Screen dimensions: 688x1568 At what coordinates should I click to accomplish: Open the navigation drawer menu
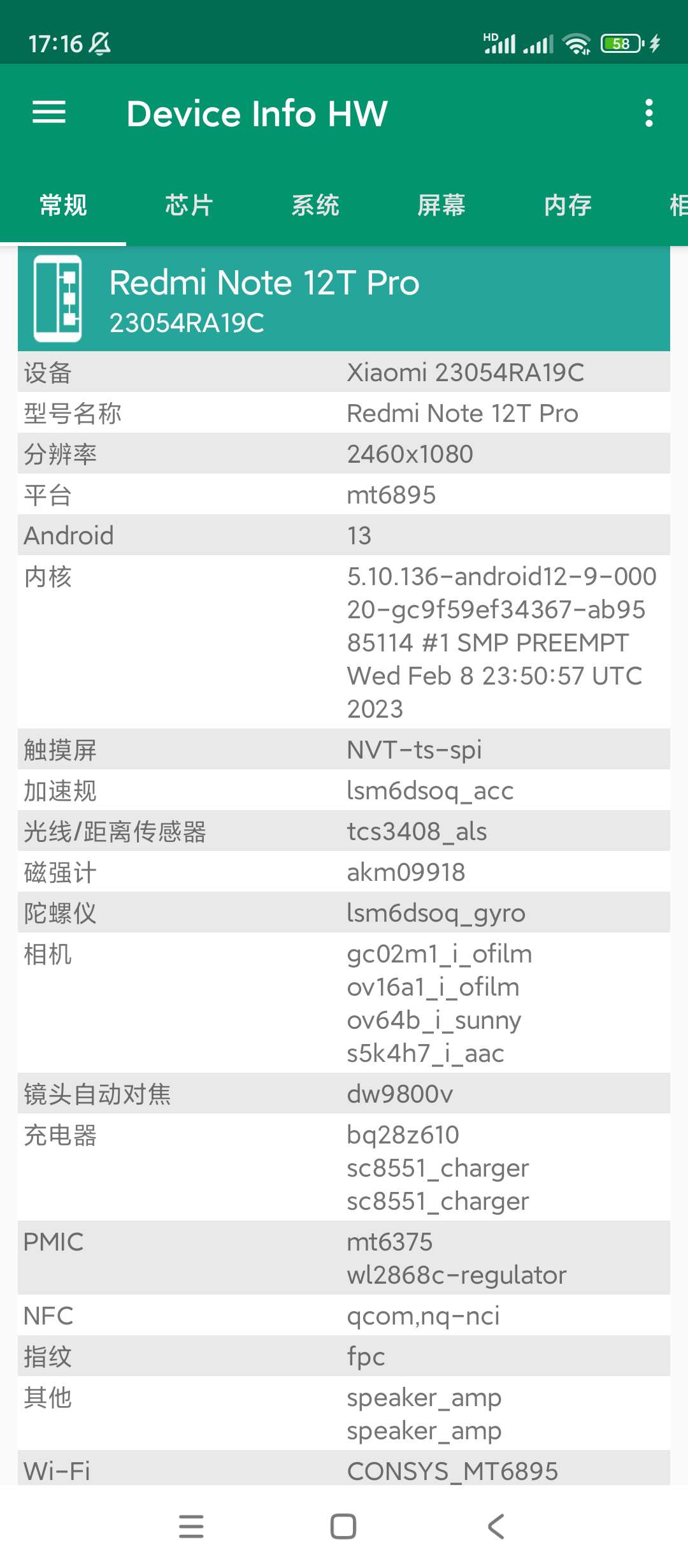point(50,113)
